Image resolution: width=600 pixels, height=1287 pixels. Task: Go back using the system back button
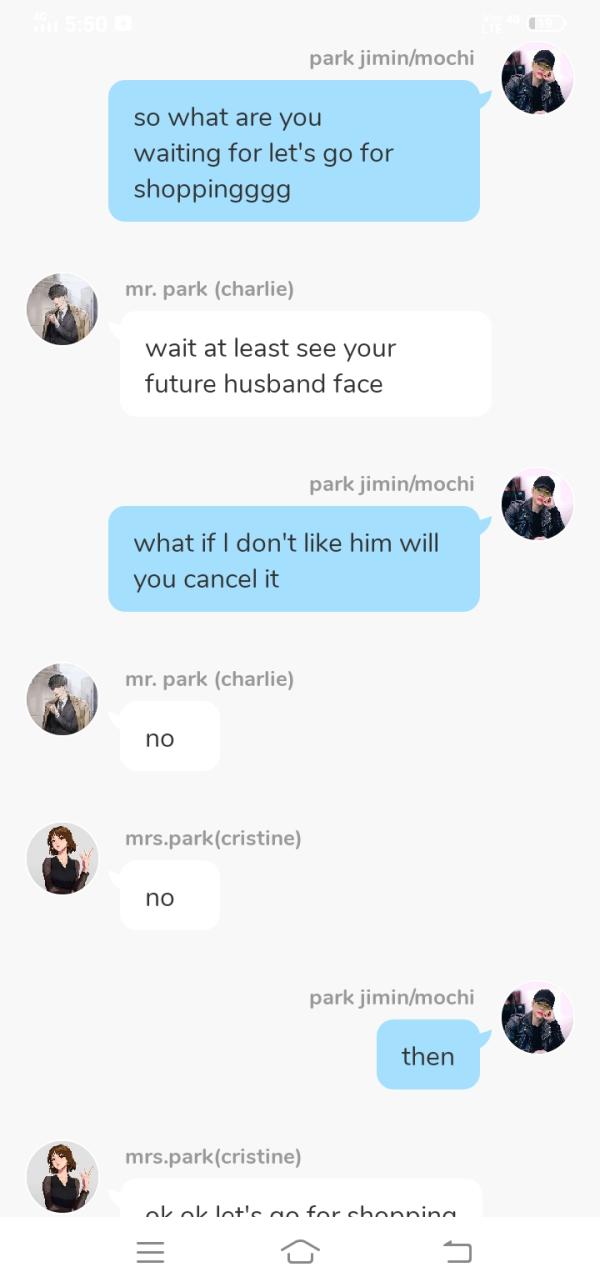coord(456,1251)
